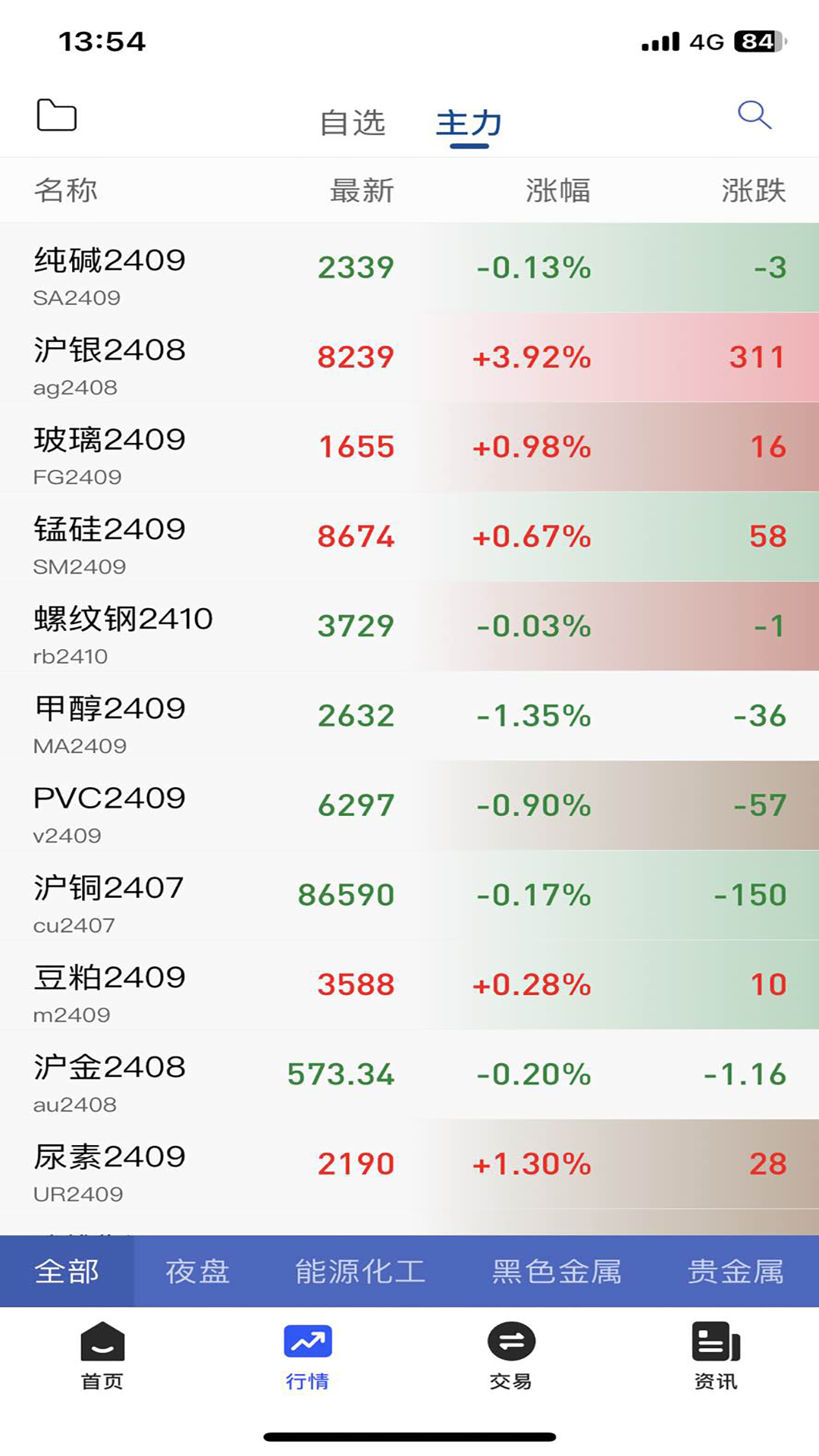Open the 沪银2408 contract

point(409,357)
